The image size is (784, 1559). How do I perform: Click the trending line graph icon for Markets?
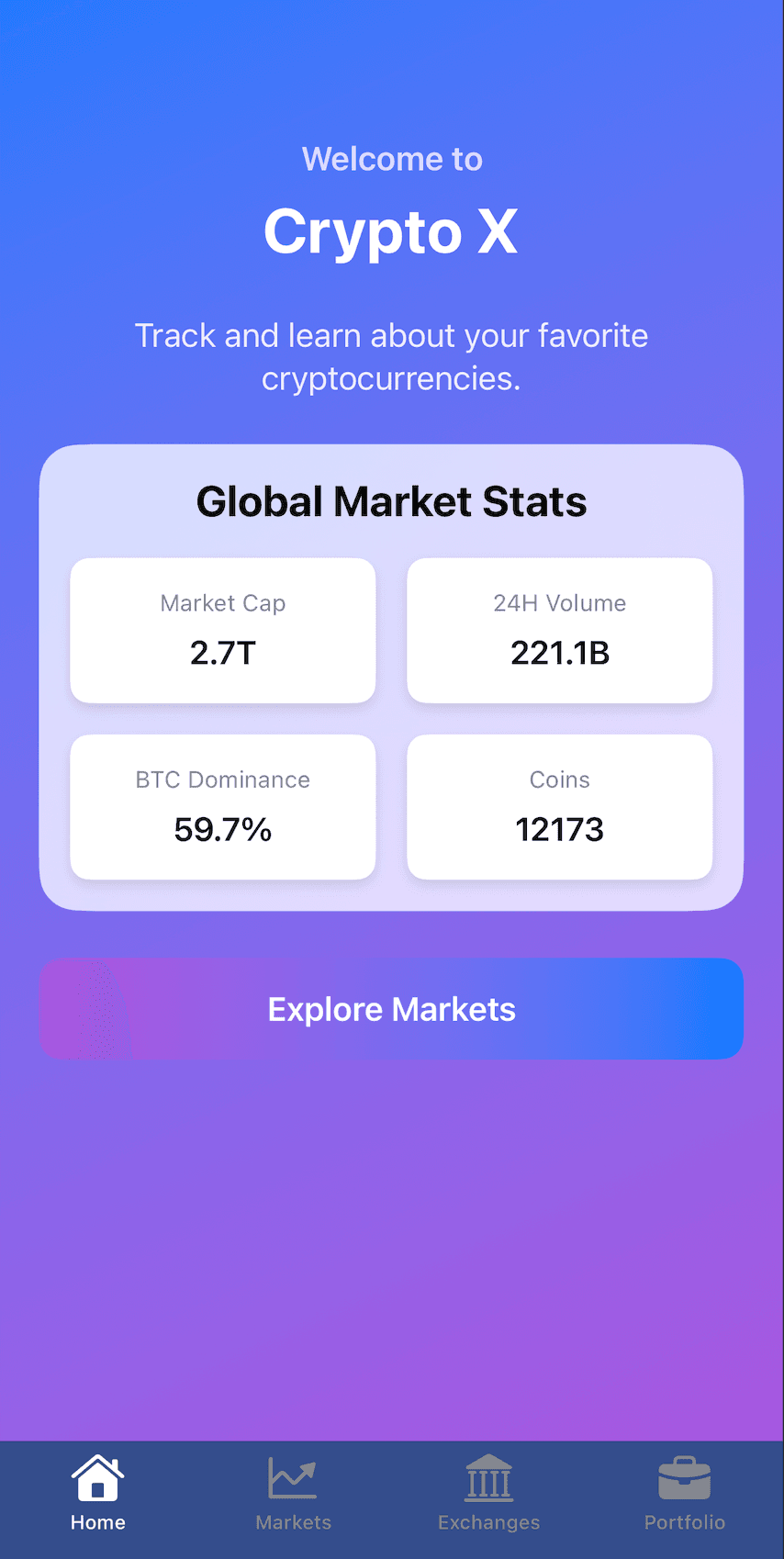(x=292, y=1476)
